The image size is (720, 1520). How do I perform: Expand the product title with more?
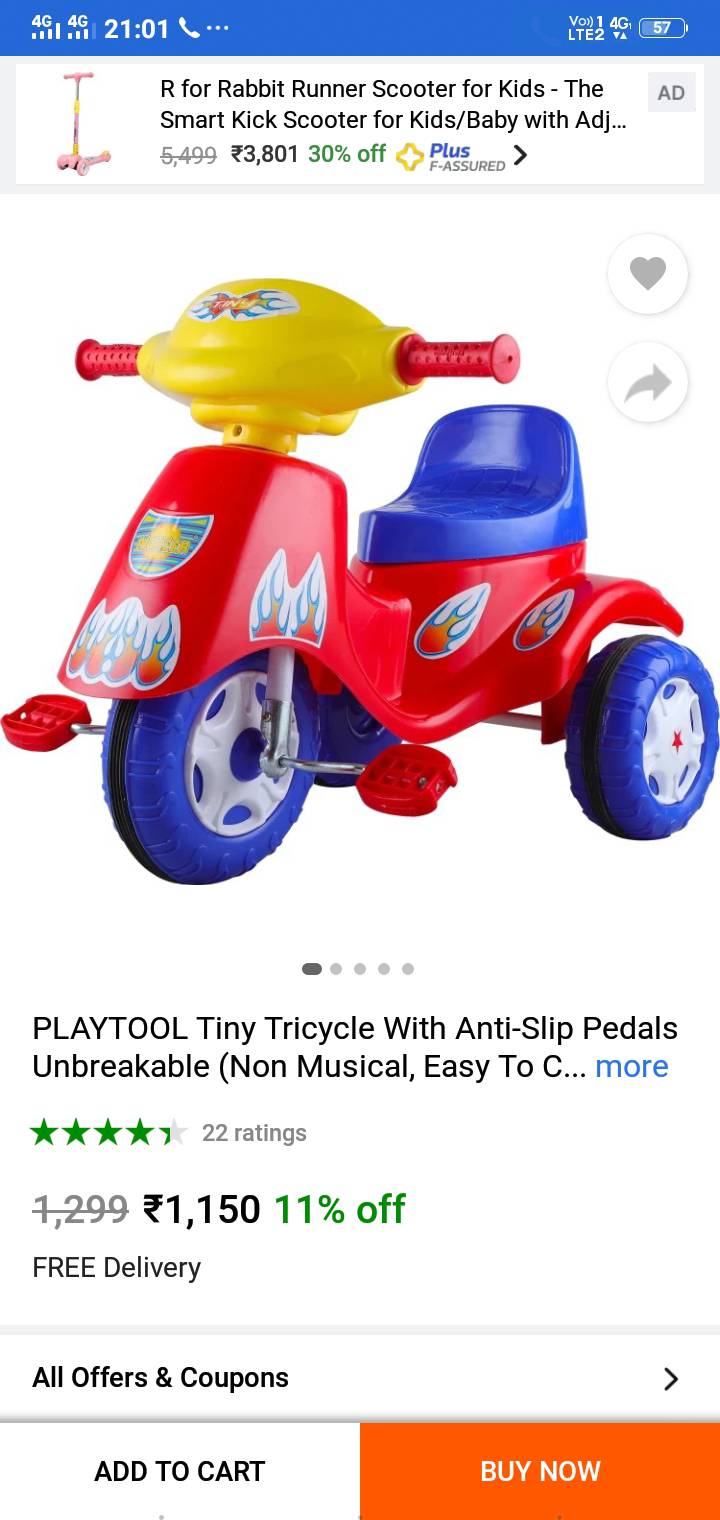(631, 1067)
